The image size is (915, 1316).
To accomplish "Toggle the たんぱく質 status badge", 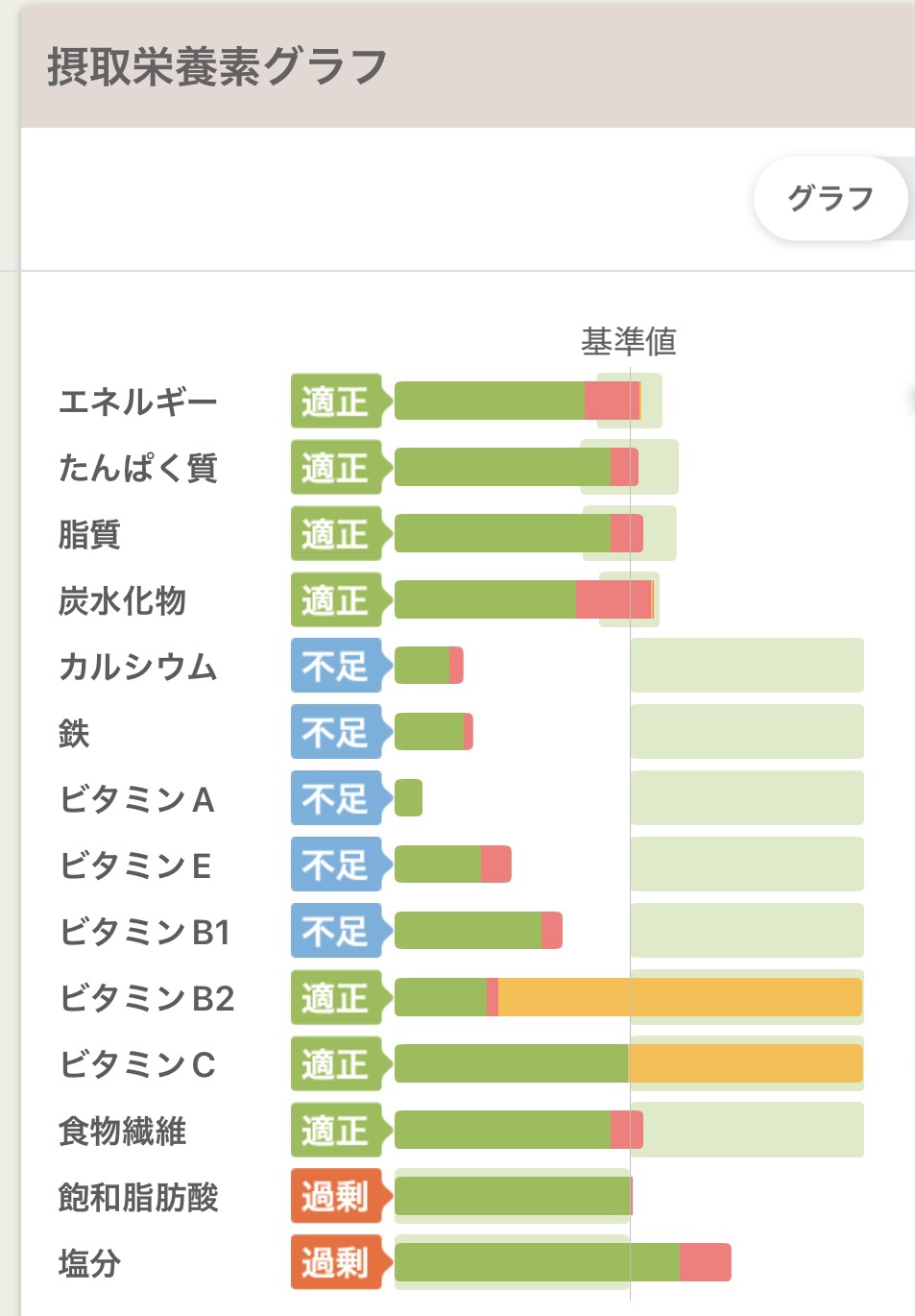I will pyautogui.click(x=336, y=468).
